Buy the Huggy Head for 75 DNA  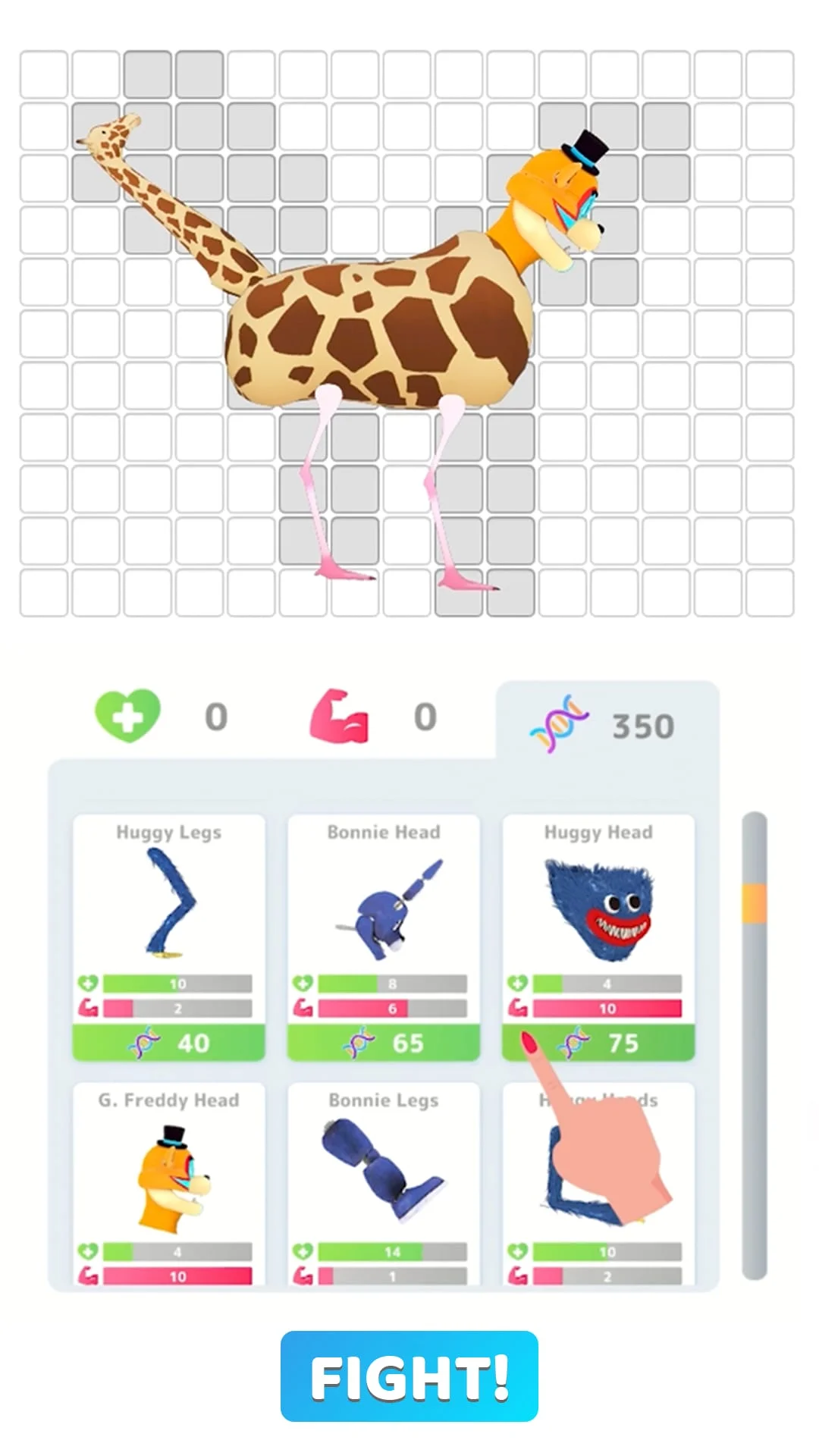[598, 1043]
